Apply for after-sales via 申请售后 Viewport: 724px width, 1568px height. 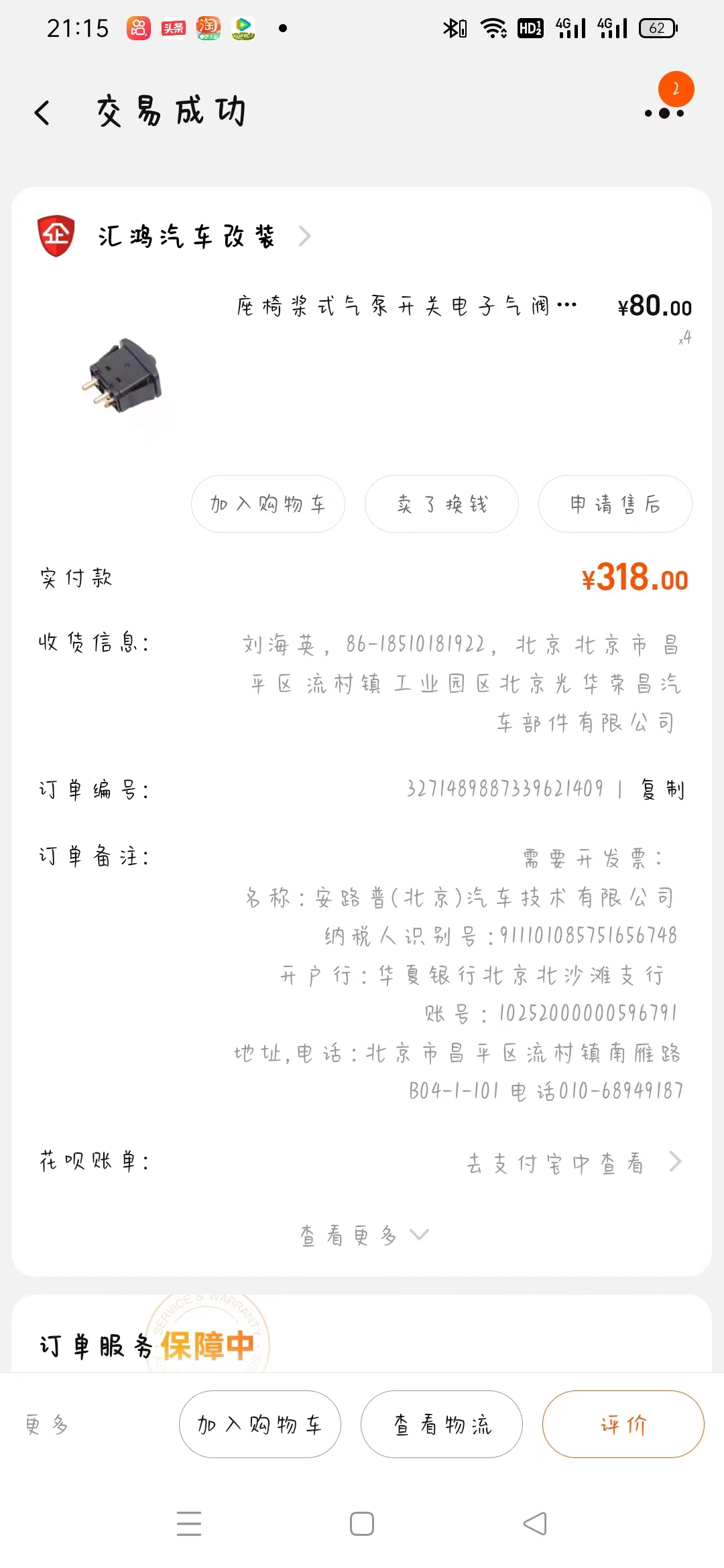(x=615, y=504)
